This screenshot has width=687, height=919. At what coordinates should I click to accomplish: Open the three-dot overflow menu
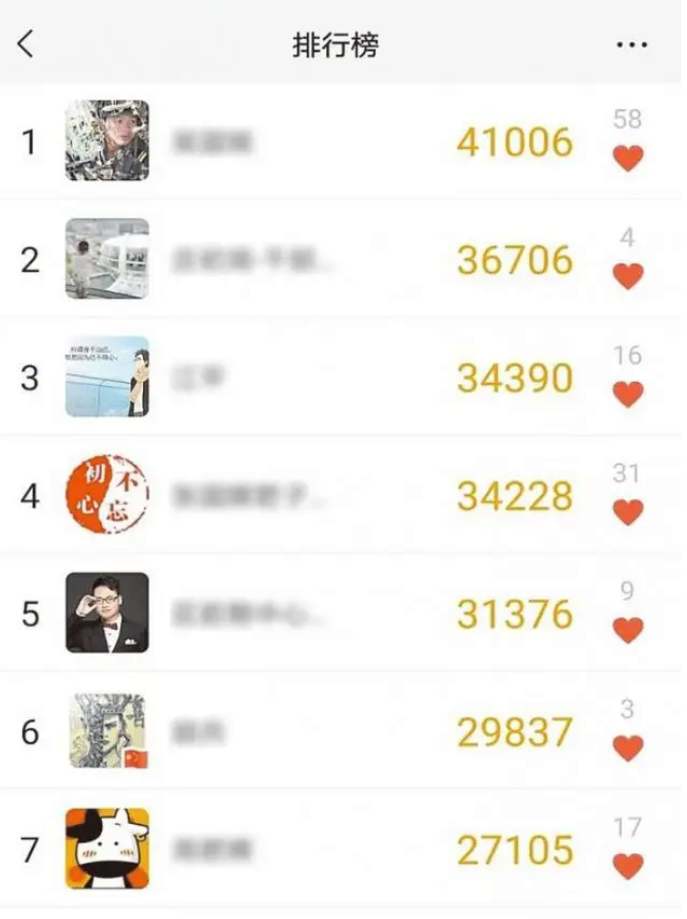click(x=631, y=46)
